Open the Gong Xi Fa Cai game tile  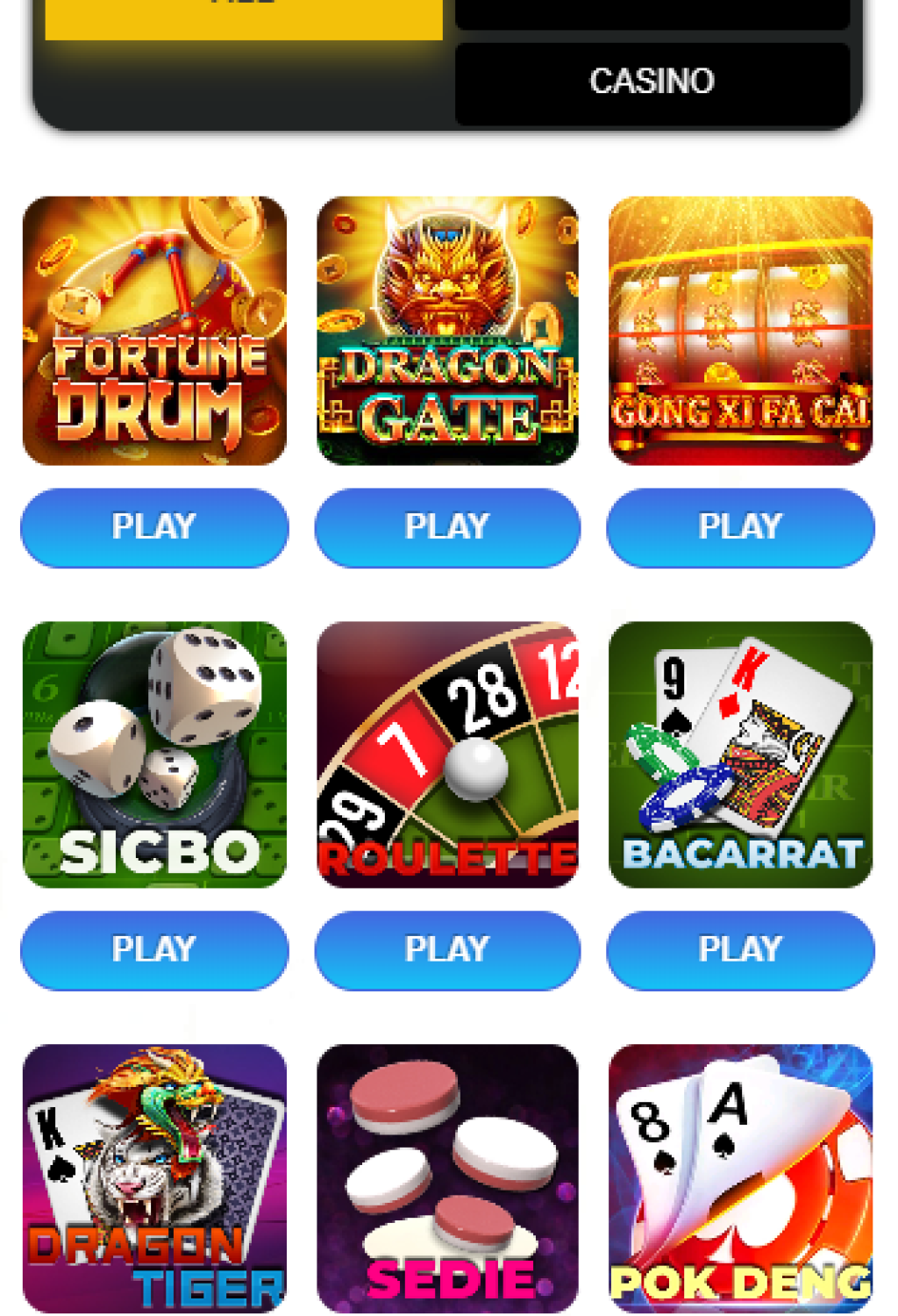tap(740, 330)
